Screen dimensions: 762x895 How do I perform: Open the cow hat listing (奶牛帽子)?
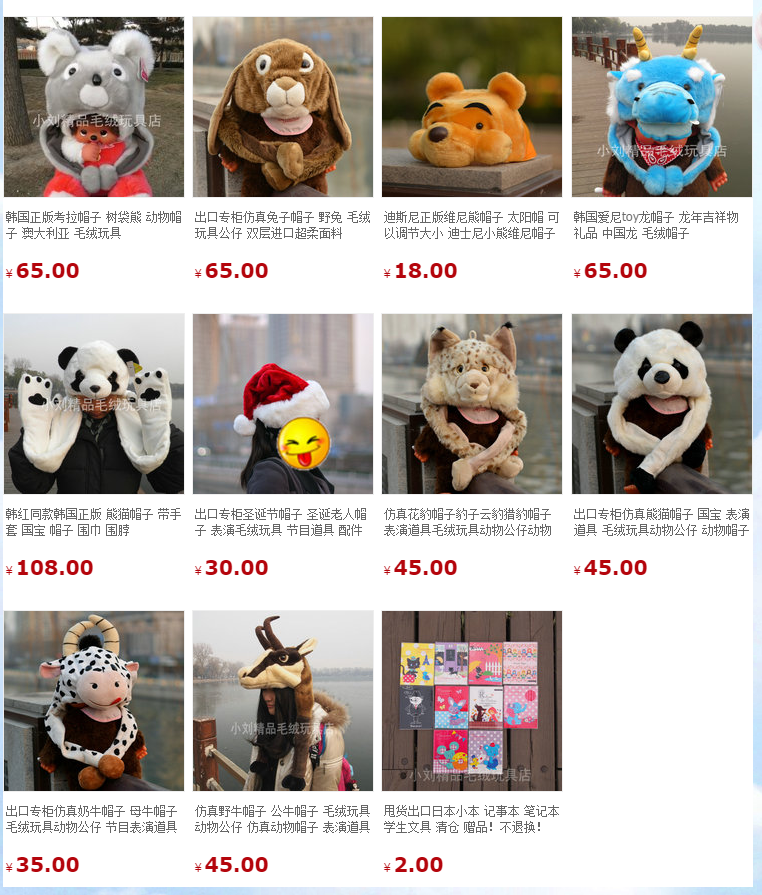pos(94,700)
